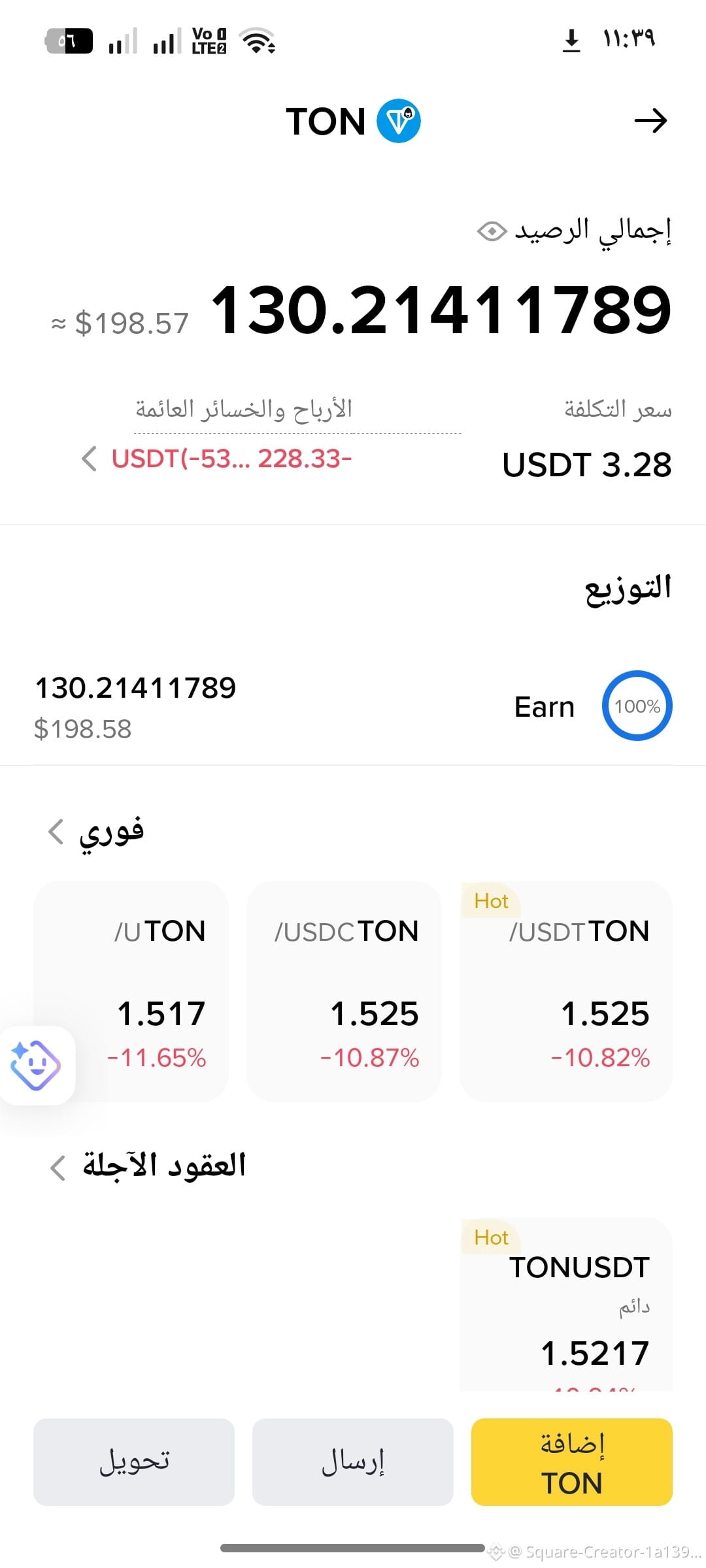Open the Spot (فوري) section
Screen dimensions: 706x1568
pos(95,832)
